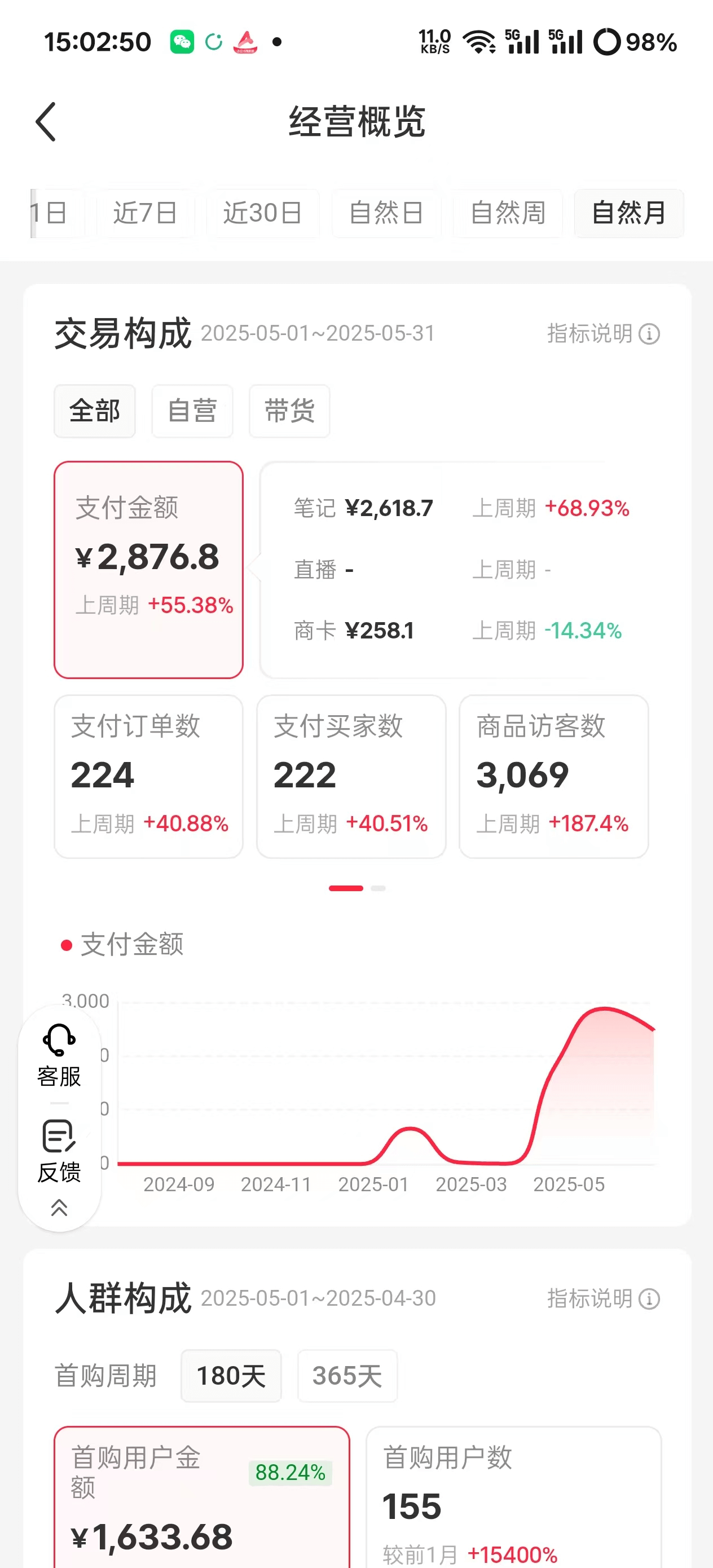Tap the Xiaohongshu merchant icon in the status bar
The height and width of the screenshot is (1568, 713).
[x=246, y=43]
